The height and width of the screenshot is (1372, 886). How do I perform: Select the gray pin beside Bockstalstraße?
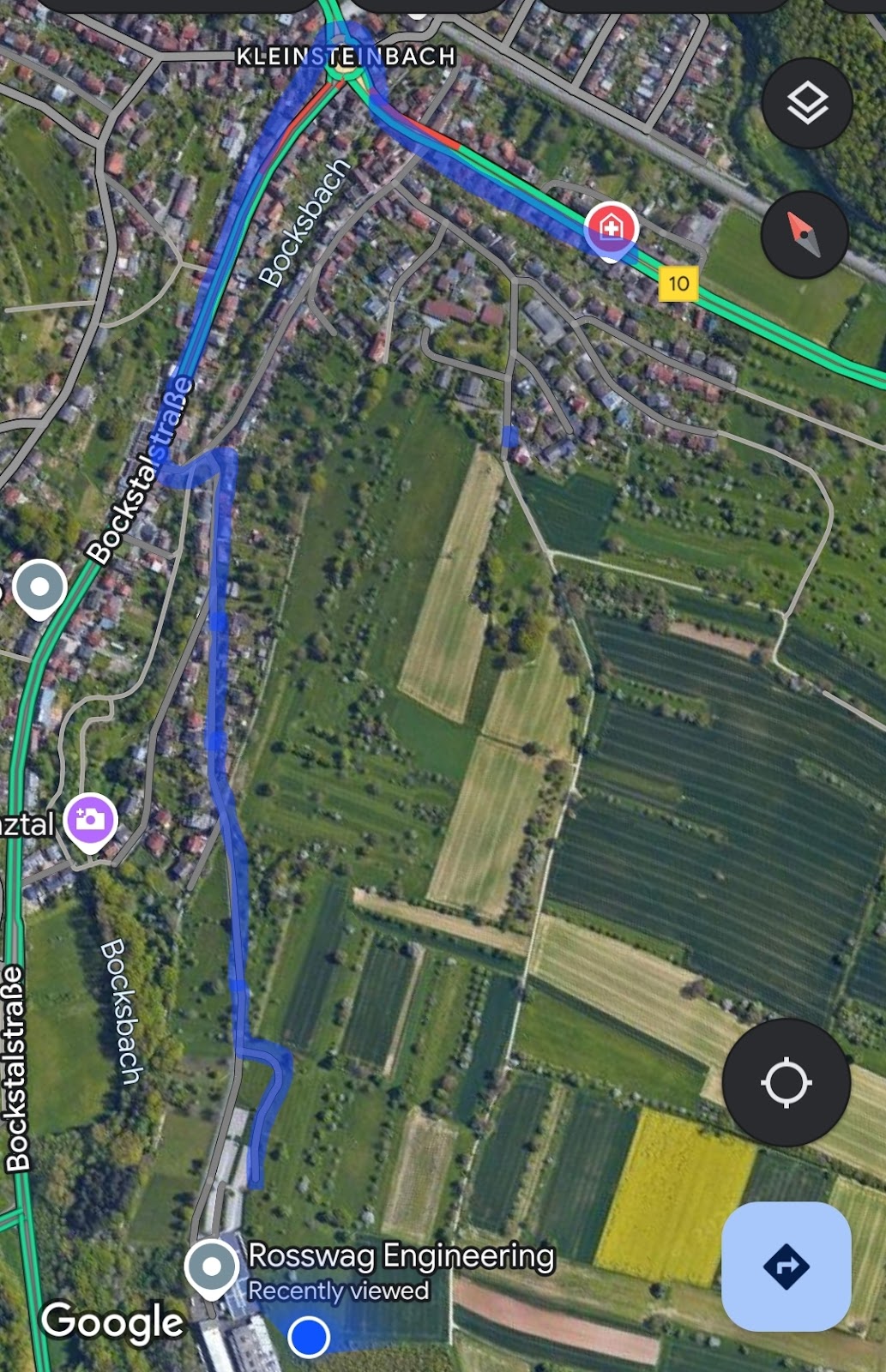[40, 588]
